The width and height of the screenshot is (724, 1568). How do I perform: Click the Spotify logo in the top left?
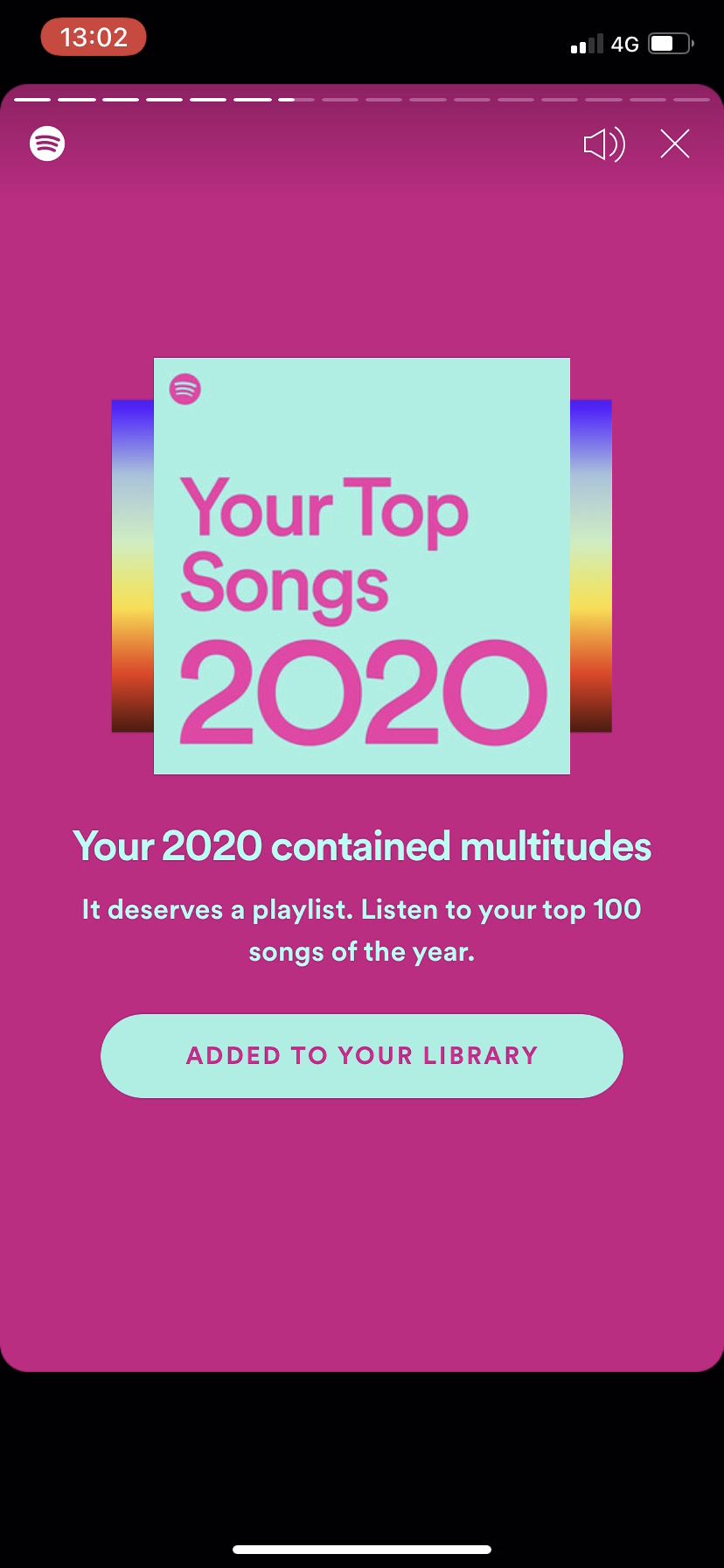point(48,143)
